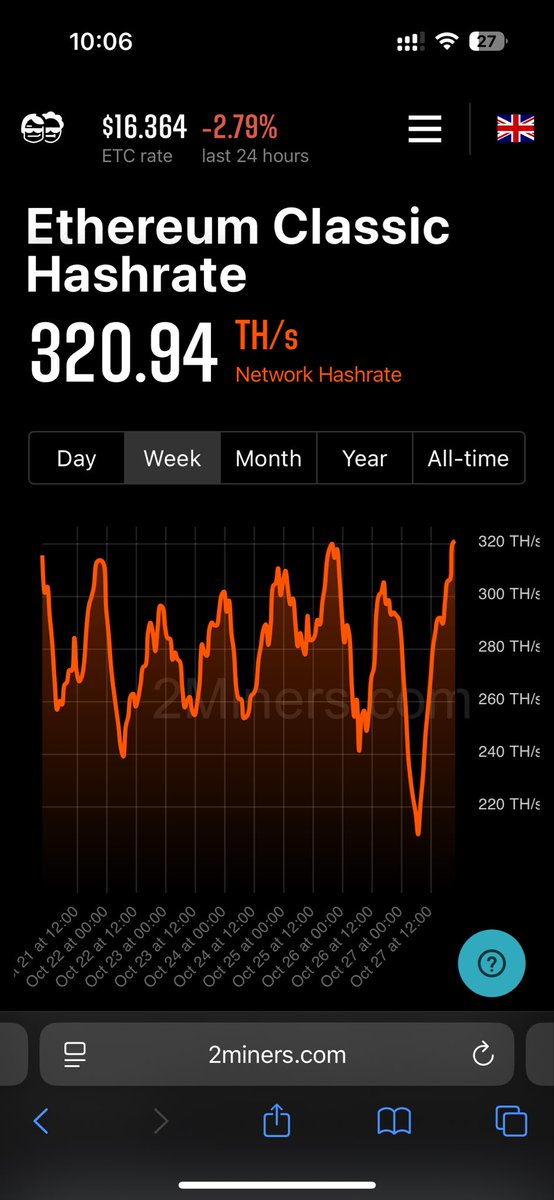Open the help question-mark button
The height and width of the screenshot is (1200, 554).
(491, 963)
